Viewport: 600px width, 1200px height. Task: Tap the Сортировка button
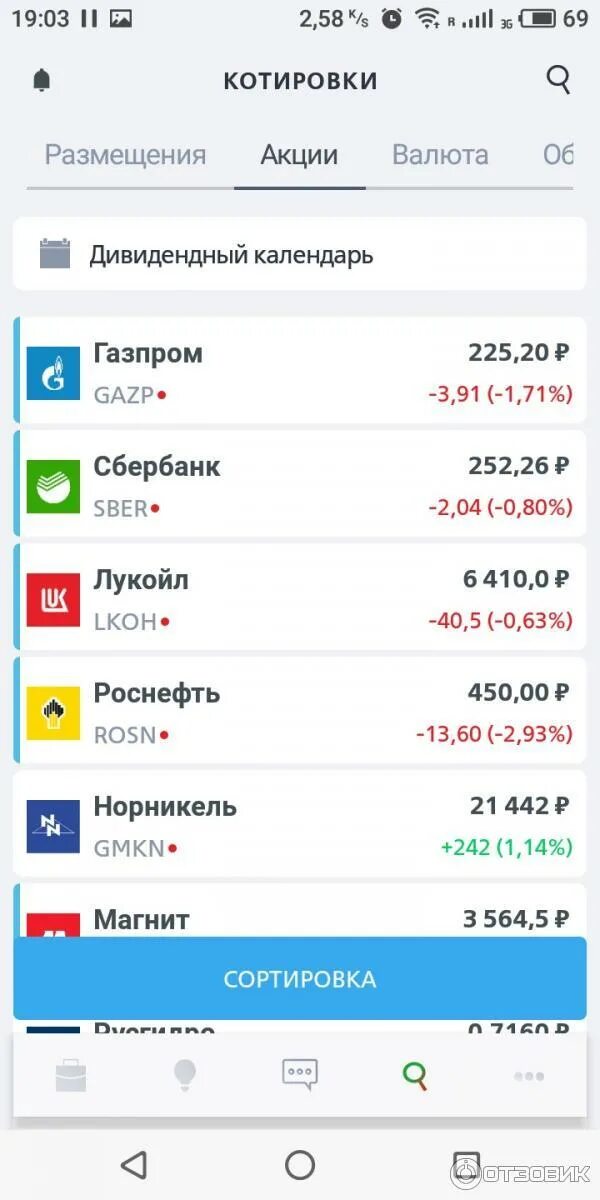[x=300, y=979]
